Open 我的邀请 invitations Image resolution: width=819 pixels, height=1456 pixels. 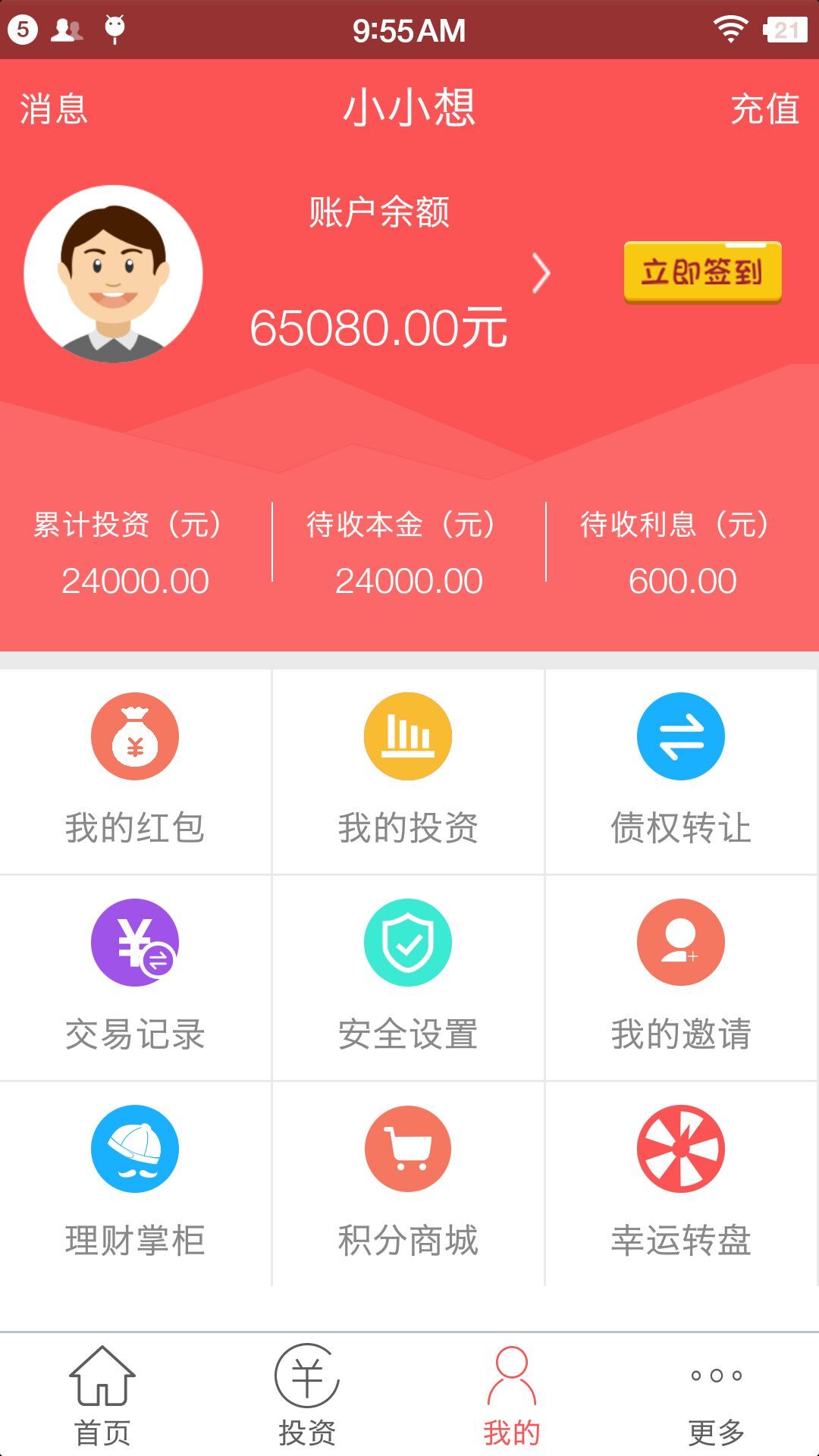(681, 977)
